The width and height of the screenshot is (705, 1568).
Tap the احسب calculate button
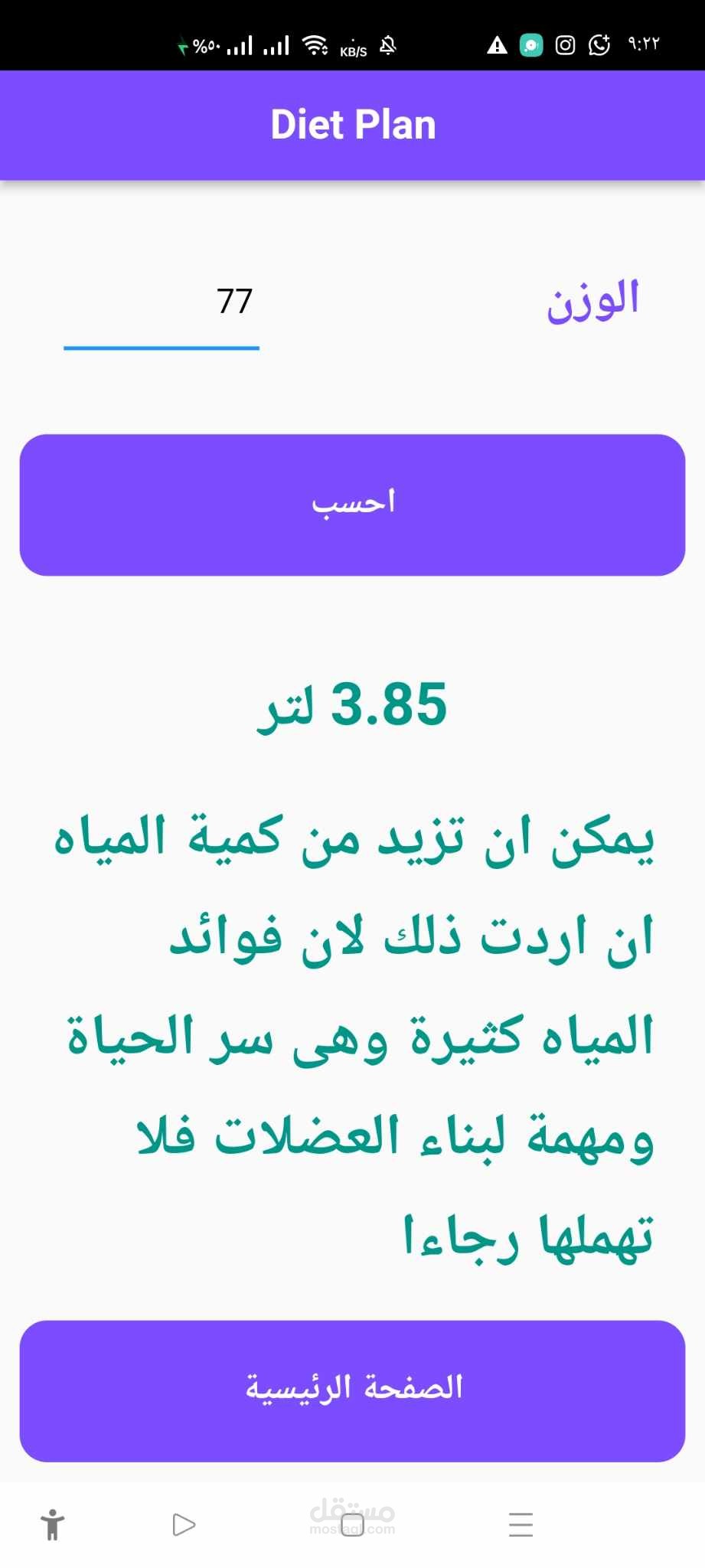coord(352,505)
